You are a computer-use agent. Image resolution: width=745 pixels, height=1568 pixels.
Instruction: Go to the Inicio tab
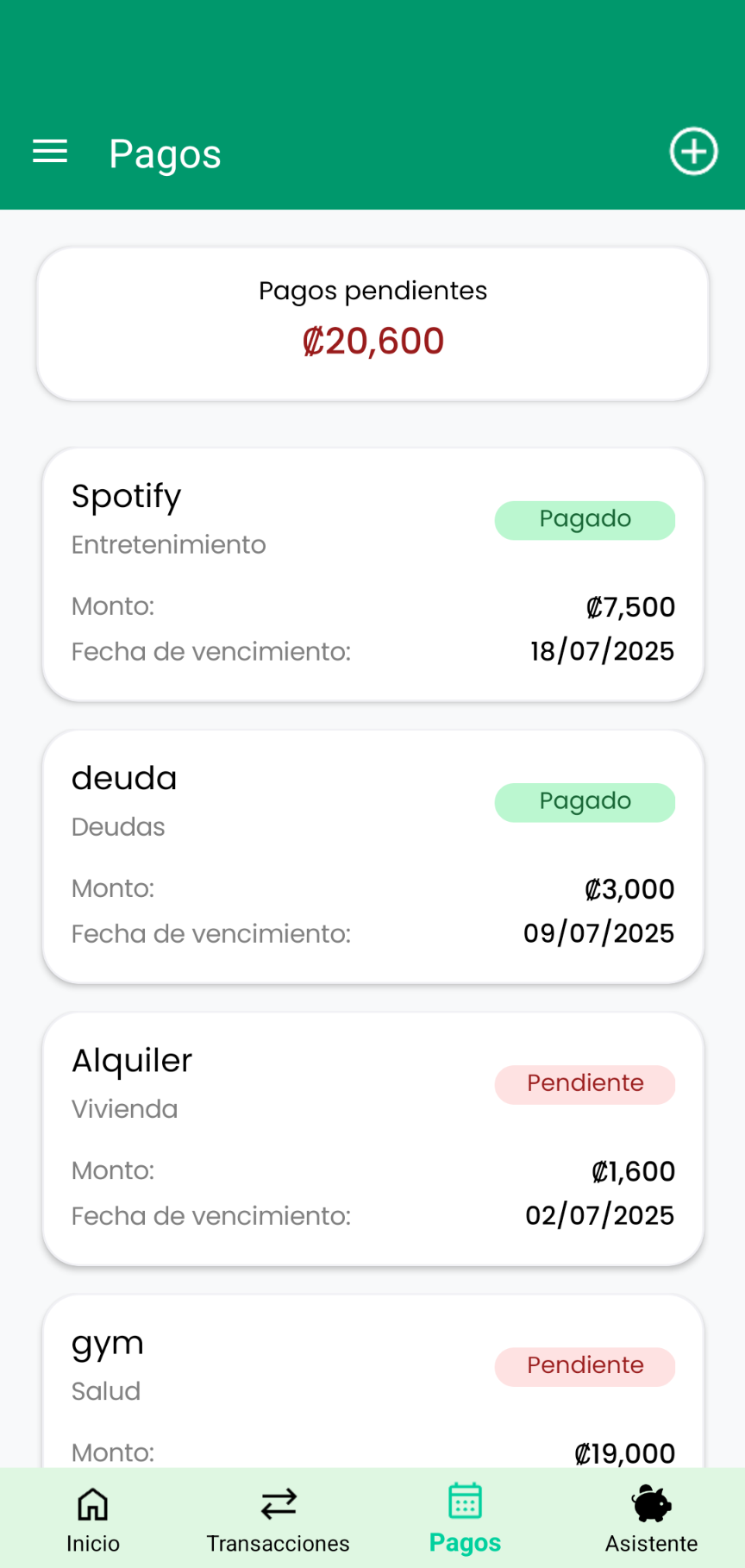pyautogui.click(x=93, y=1519)
